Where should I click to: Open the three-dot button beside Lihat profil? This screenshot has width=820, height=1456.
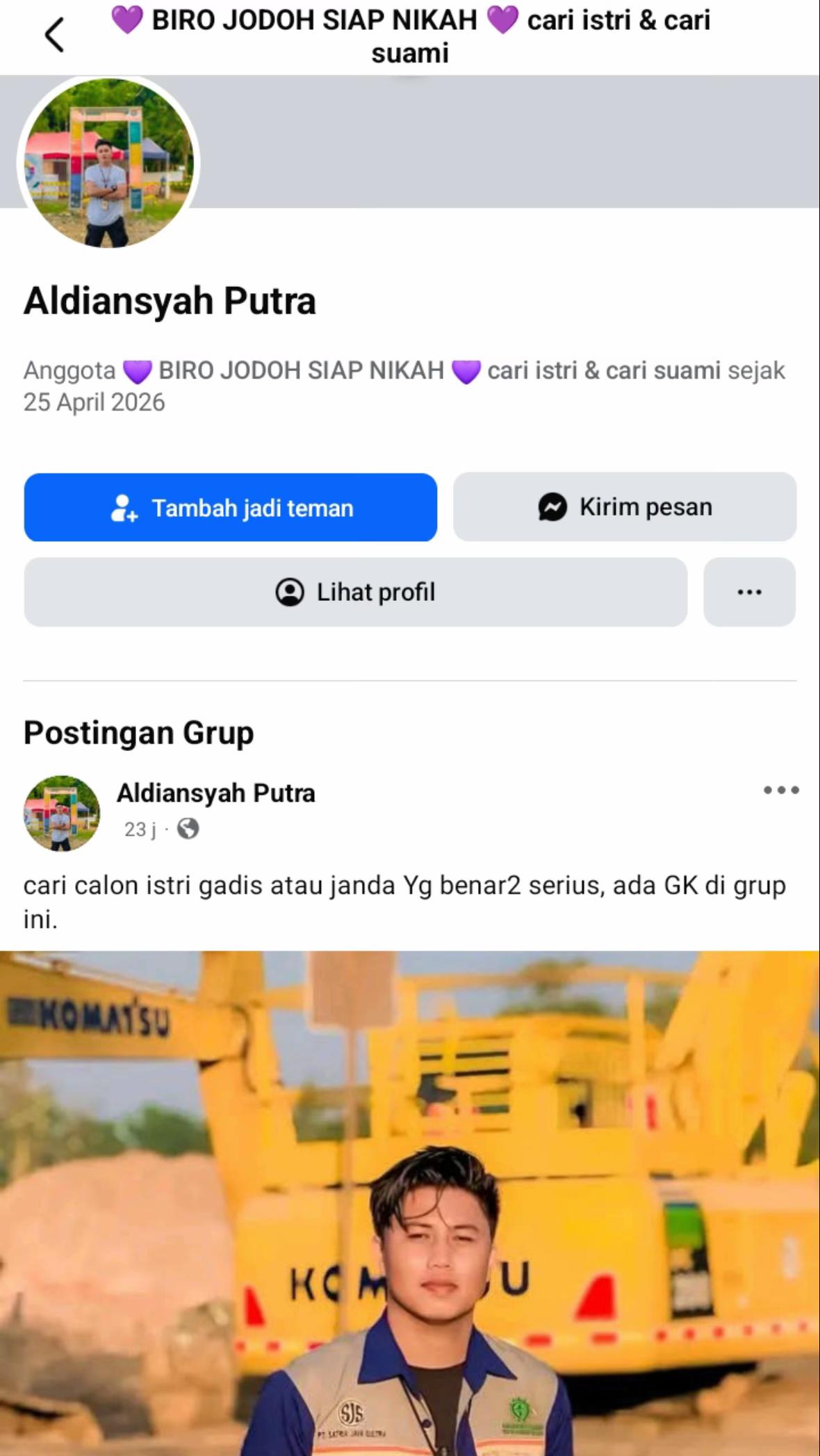point(749,592)
